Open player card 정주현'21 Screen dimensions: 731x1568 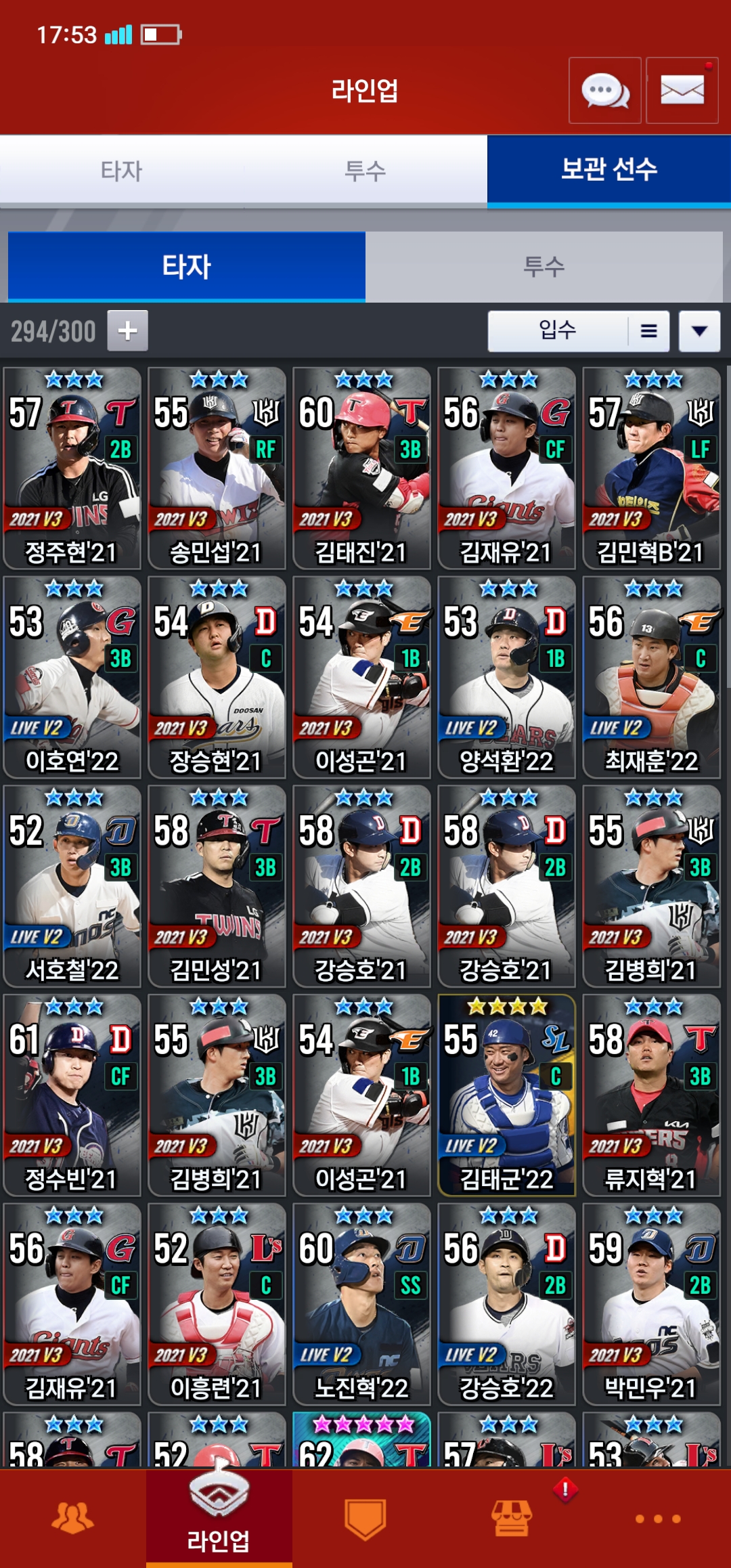[x=72, y=469]
